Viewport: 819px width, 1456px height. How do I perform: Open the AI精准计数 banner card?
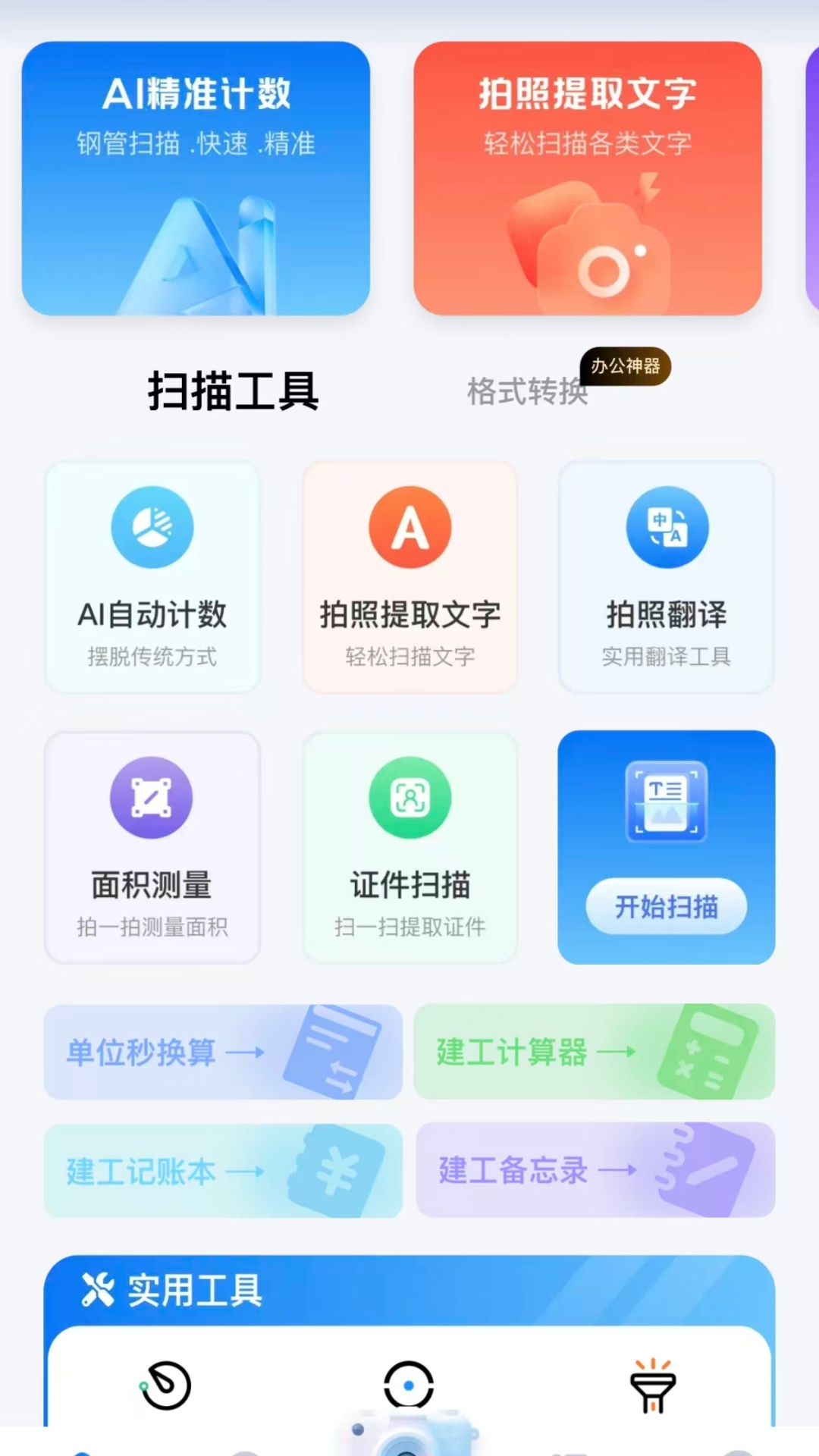[196, 178]
